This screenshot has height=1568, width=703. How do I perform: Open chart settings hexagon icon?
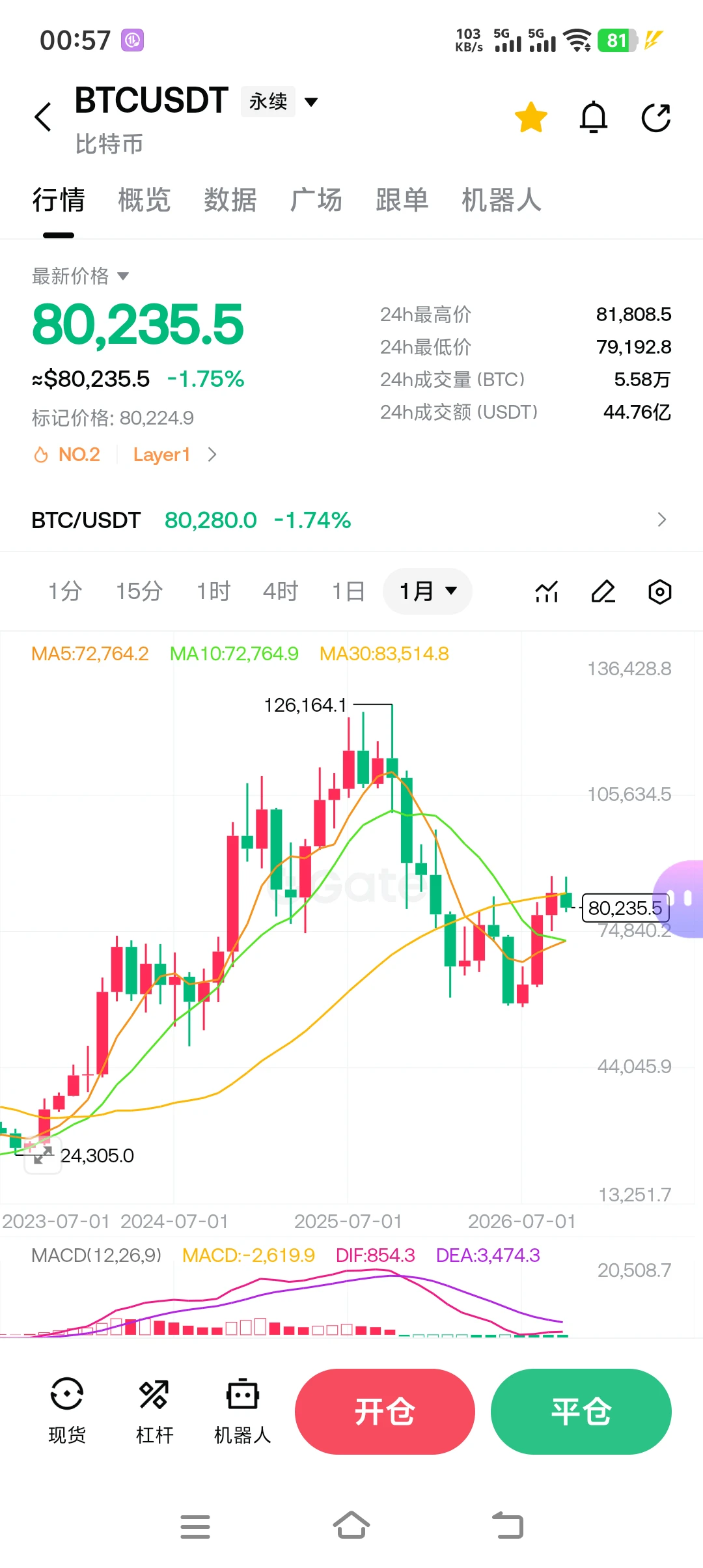tap(660, 591)
